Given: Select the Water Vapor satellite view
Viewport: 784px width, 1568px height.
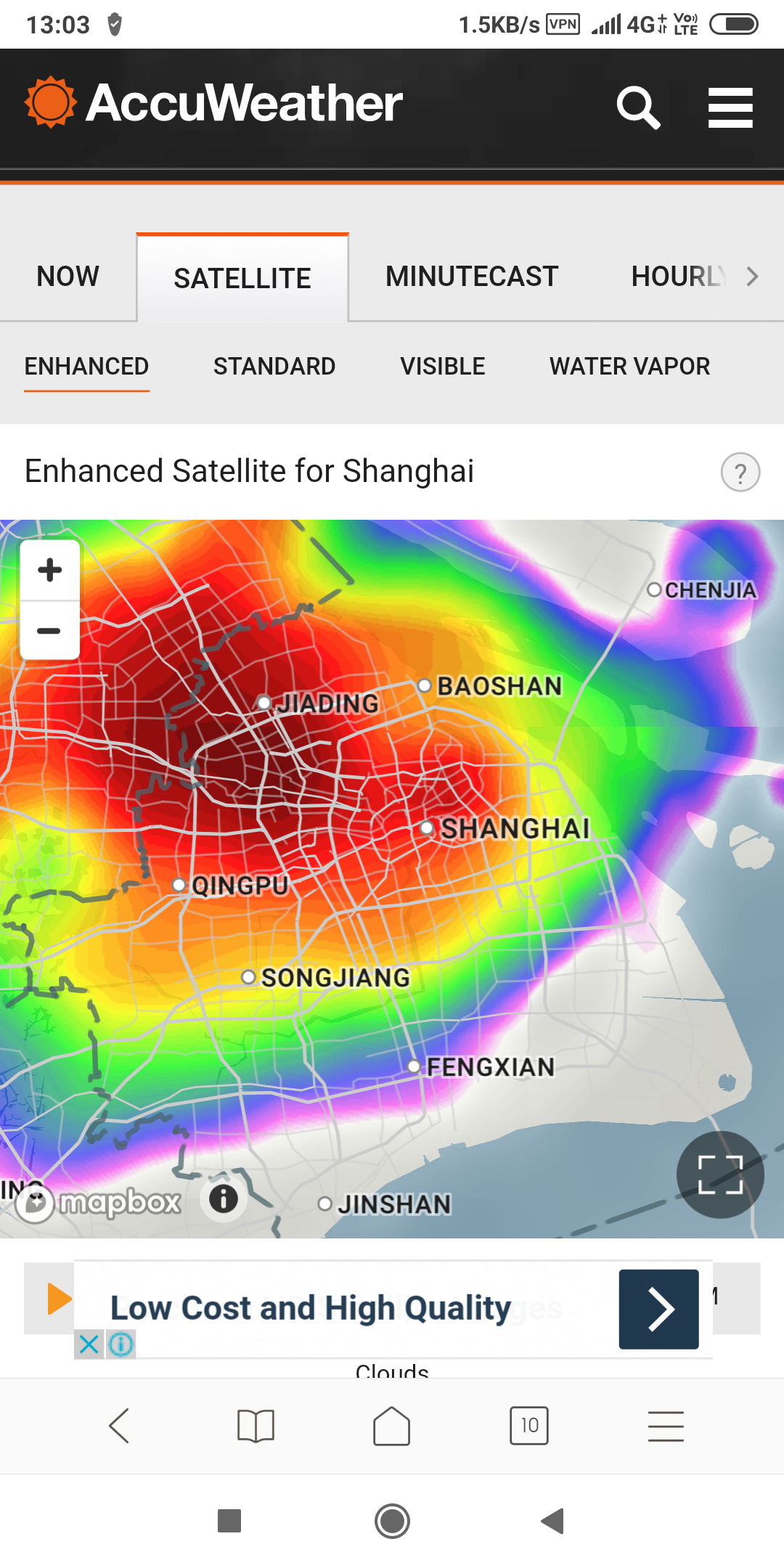Looking at the screenshot, I should click(x=629, y=367).
